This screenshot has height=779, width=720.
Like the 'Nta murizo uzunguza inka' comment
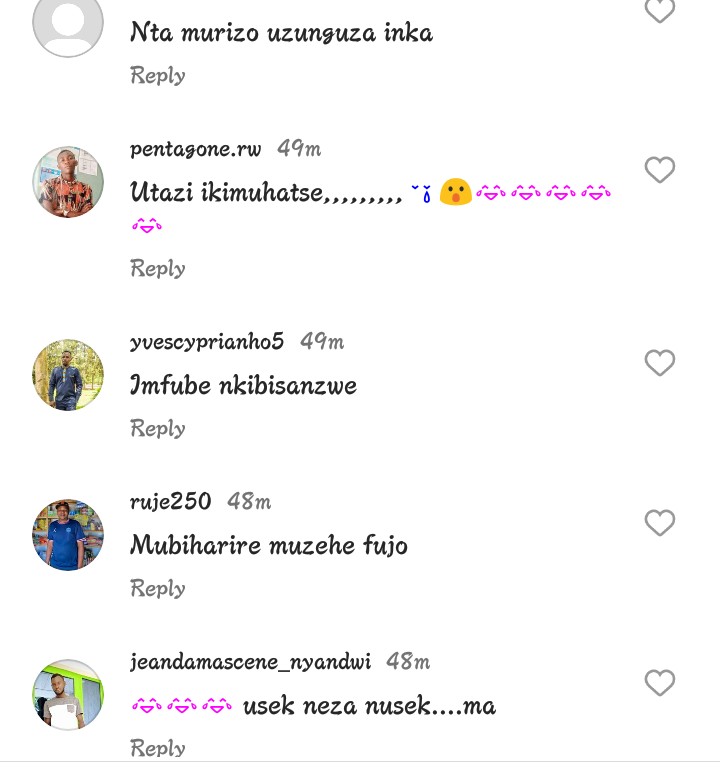pos(659,11)
